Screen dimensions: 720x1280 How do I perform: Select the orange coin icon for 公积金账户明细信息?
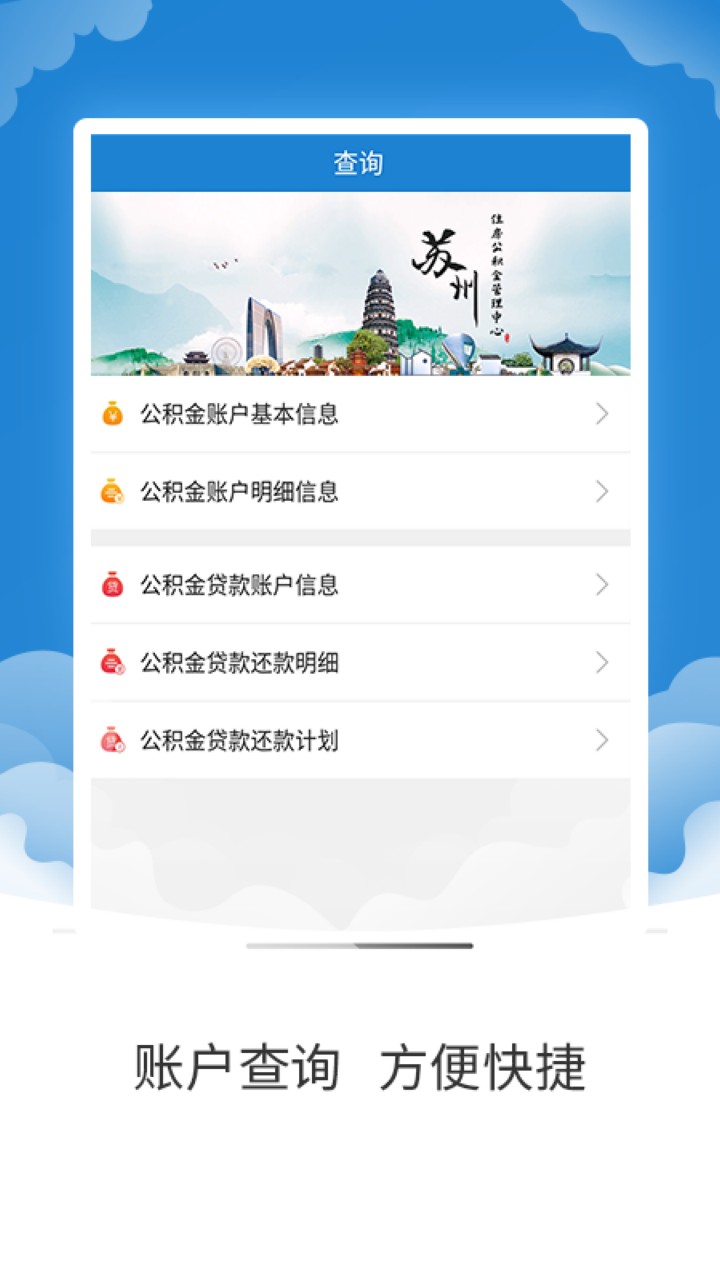(x=112, y=491)
